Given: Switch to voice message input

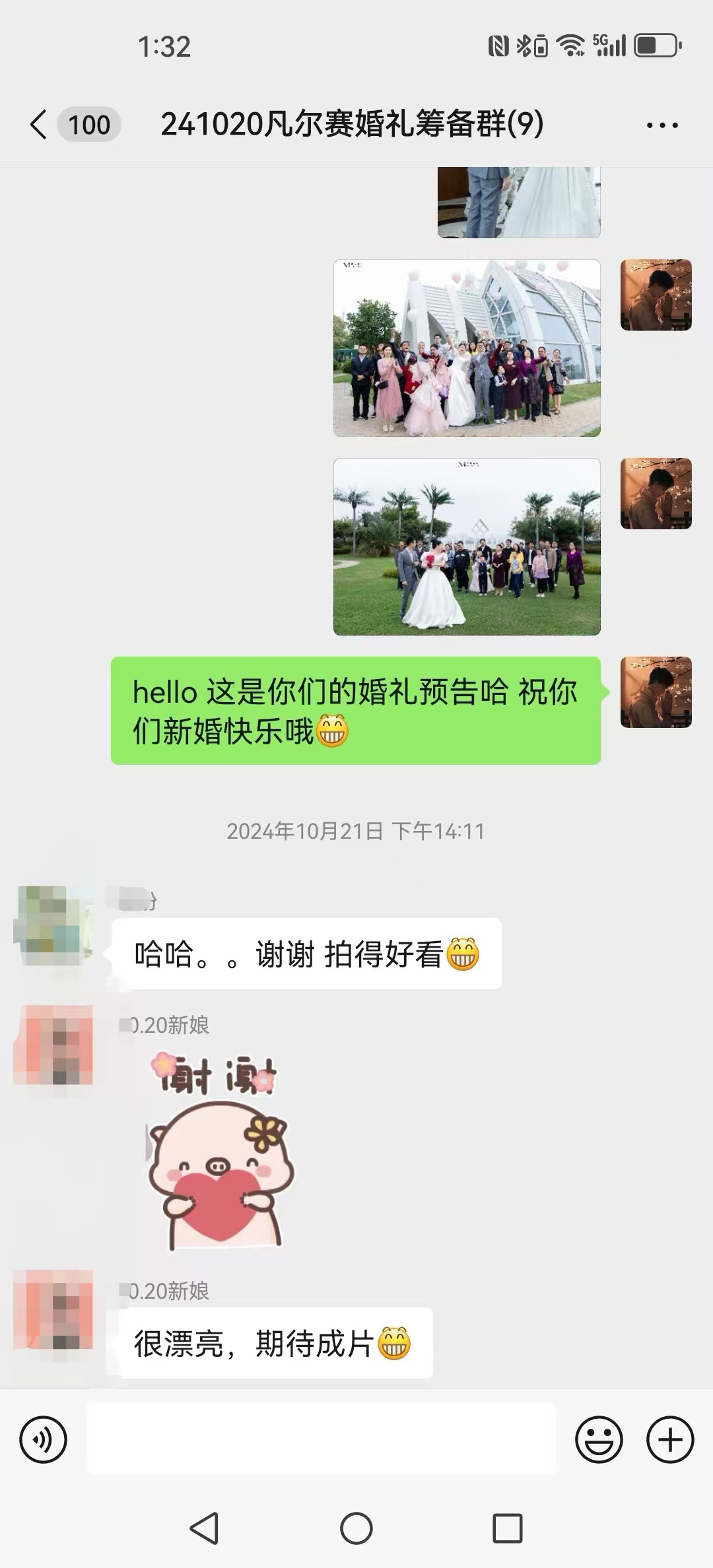Looking at the screenshot, I should [44, 1439].
